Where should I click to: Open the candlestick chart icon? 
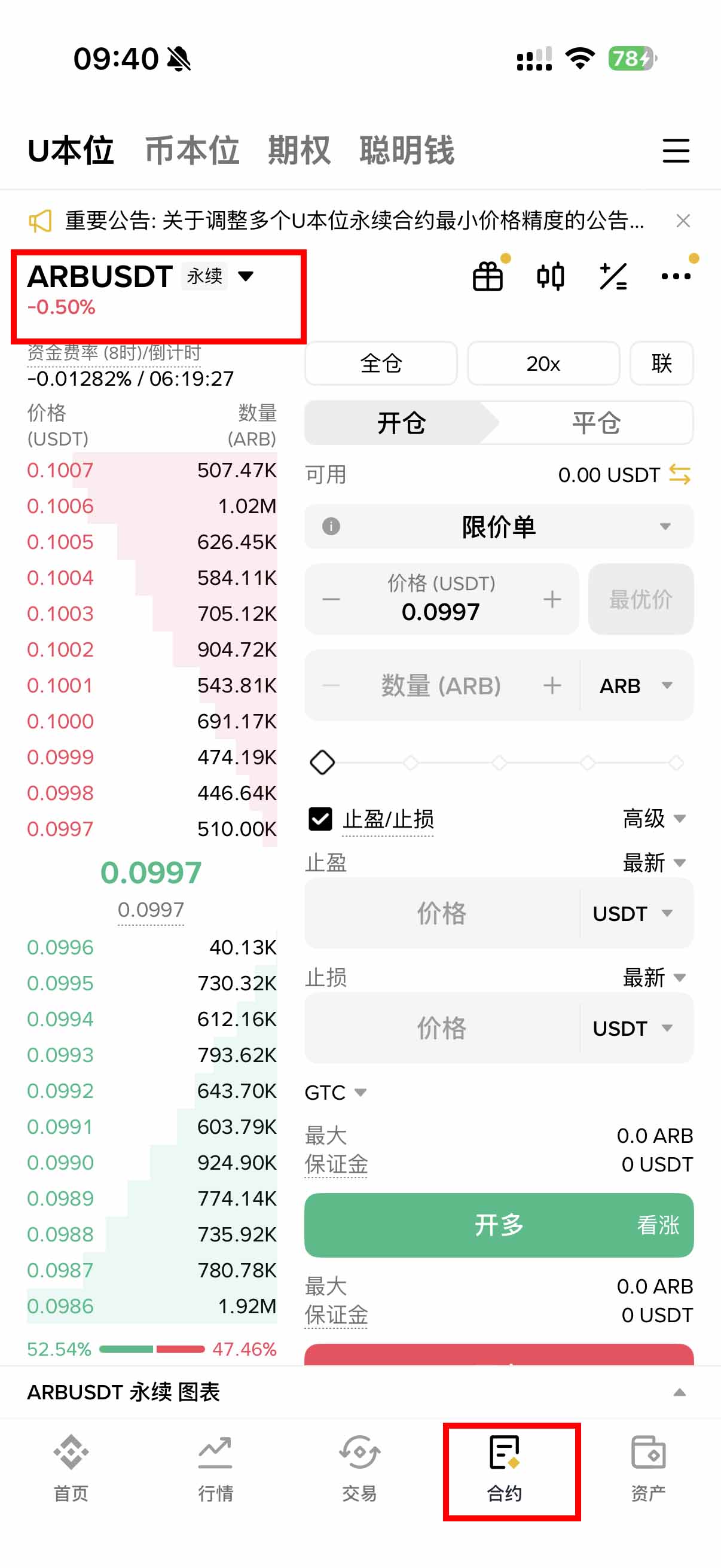click(550, 277)
